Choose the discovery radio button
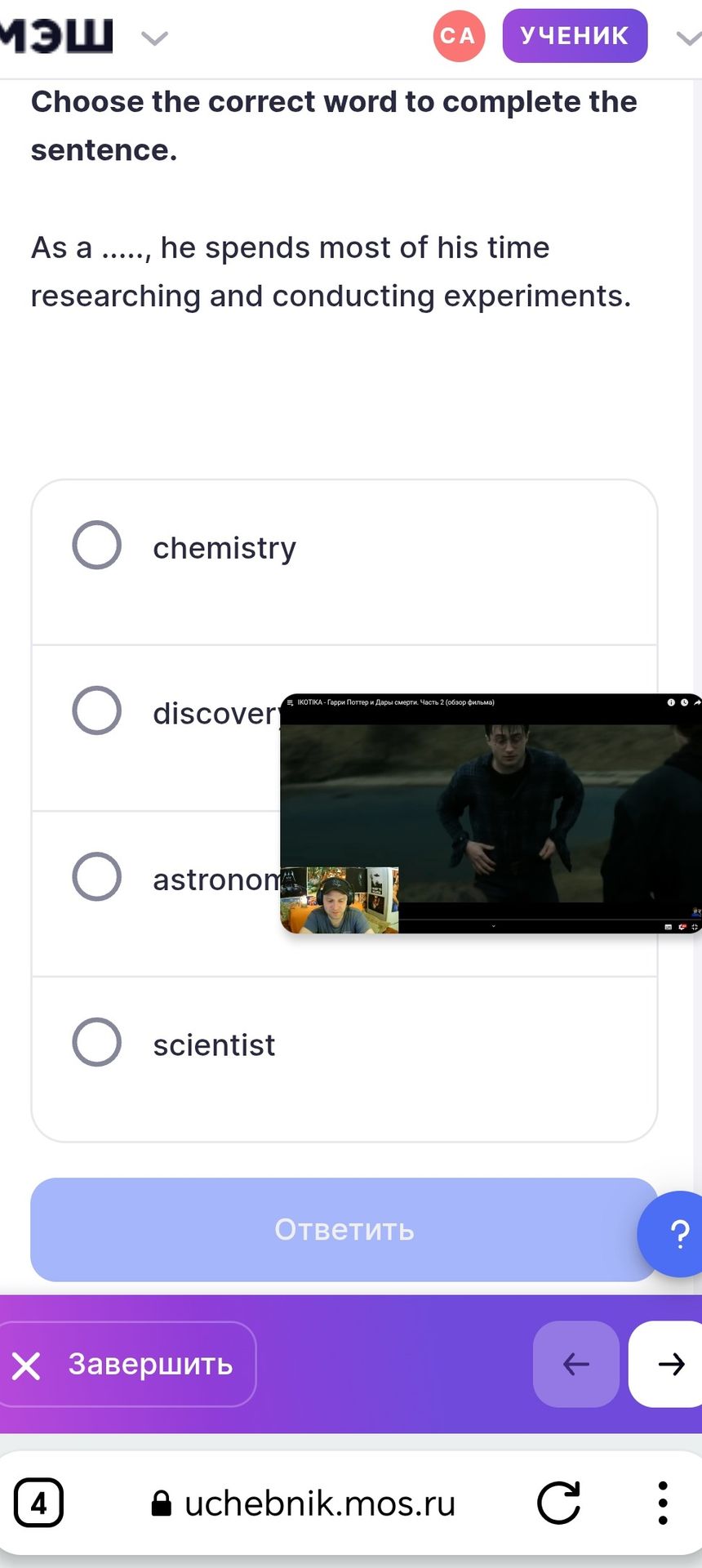702x1568 pixels. [97, 710]
